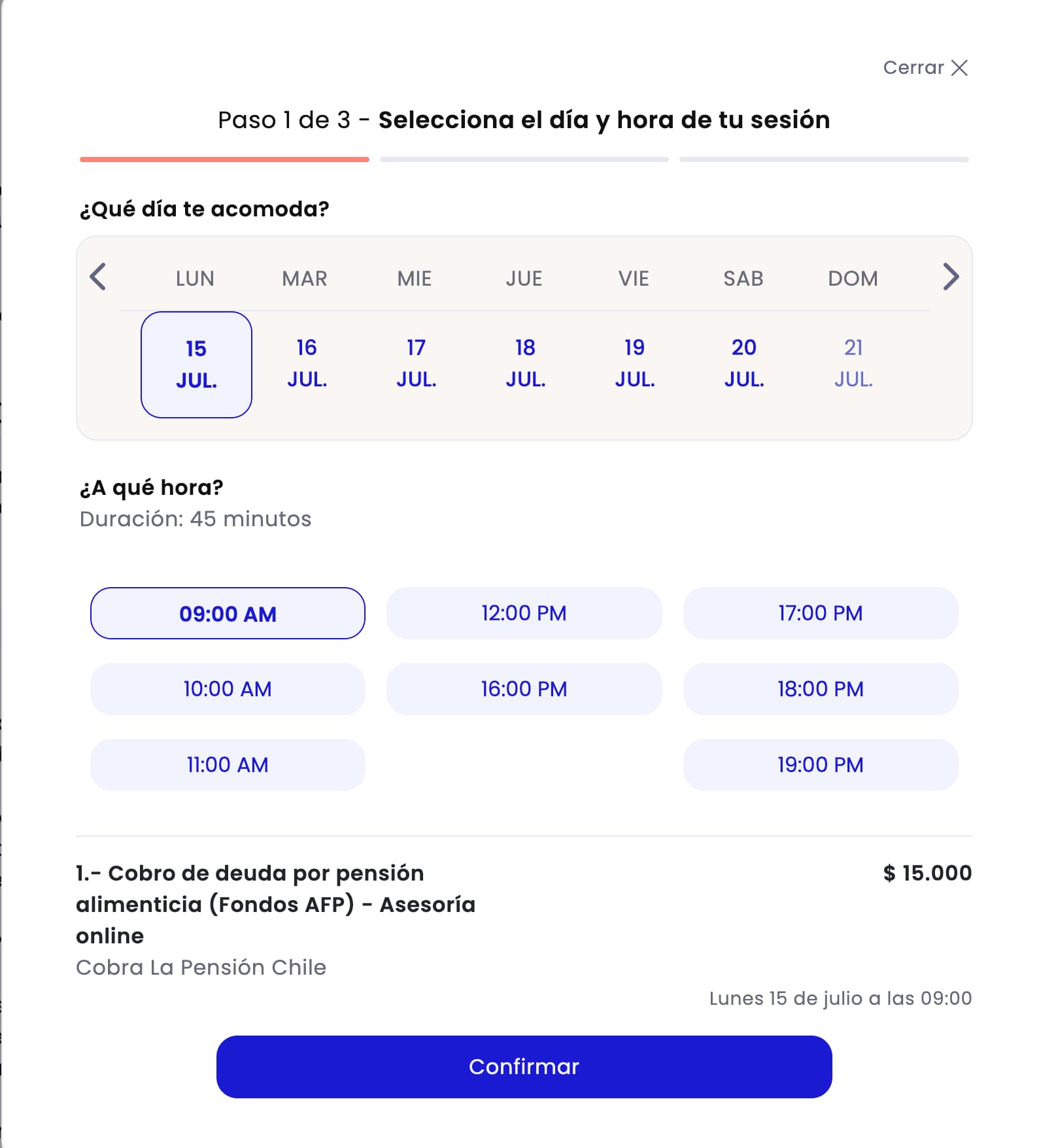Select Tuesday 16 JUL date
The image size is (1041, 1148).
click(307, 363)
